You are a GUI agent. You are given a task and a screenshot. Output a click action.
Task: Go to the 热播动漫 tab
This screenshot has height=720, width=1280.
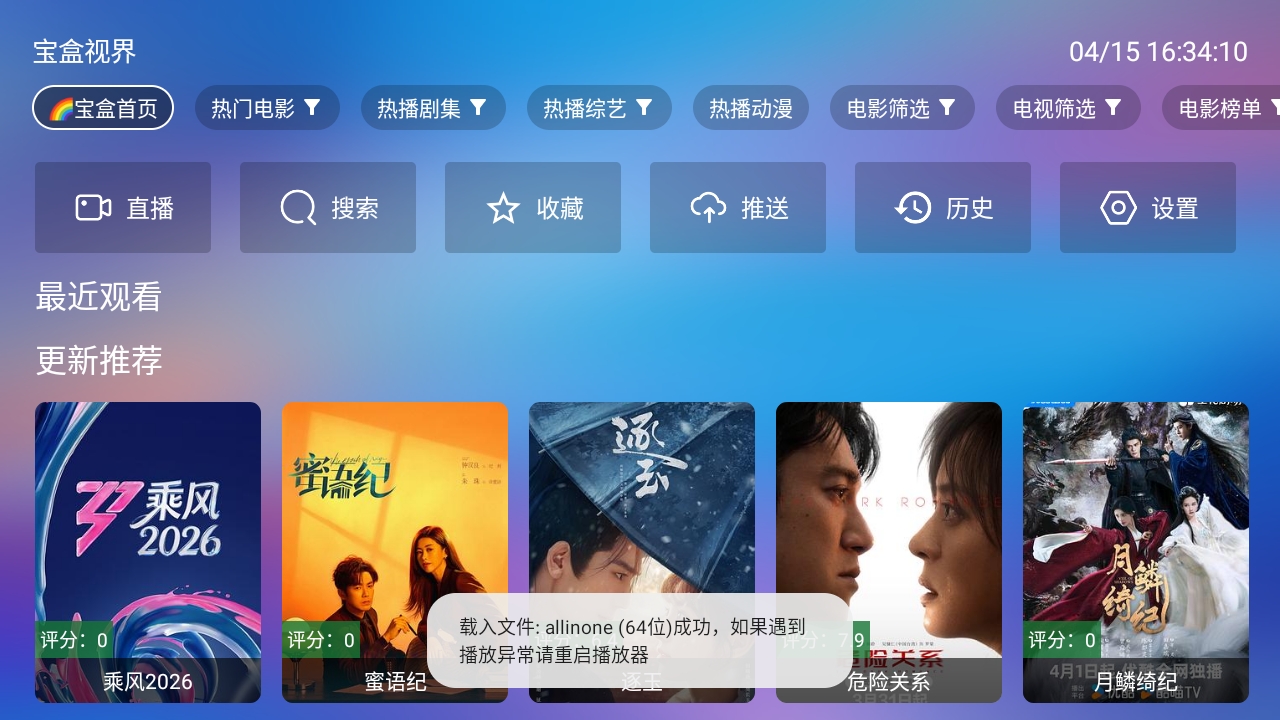click(751, 108)
